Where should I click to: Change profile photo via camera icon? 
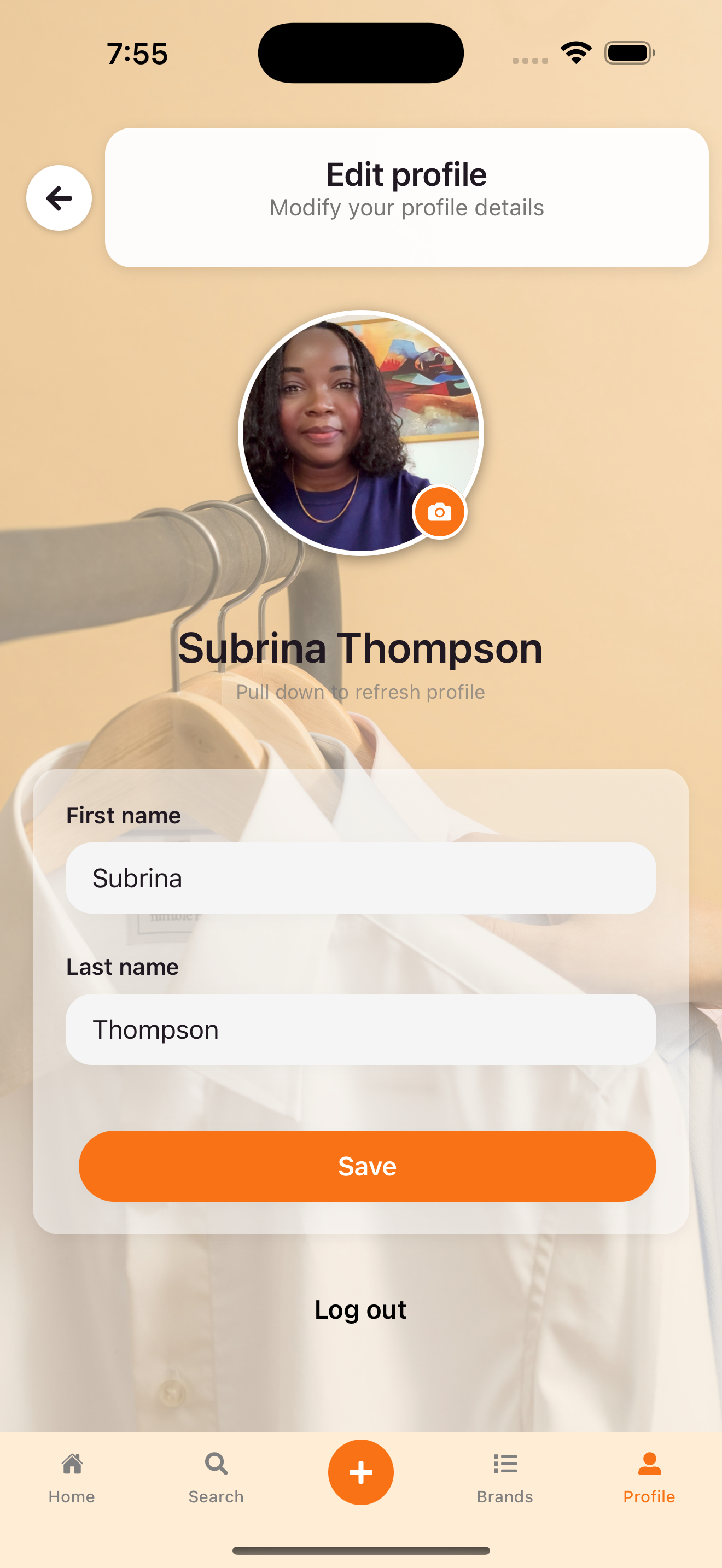pos(440,512)
